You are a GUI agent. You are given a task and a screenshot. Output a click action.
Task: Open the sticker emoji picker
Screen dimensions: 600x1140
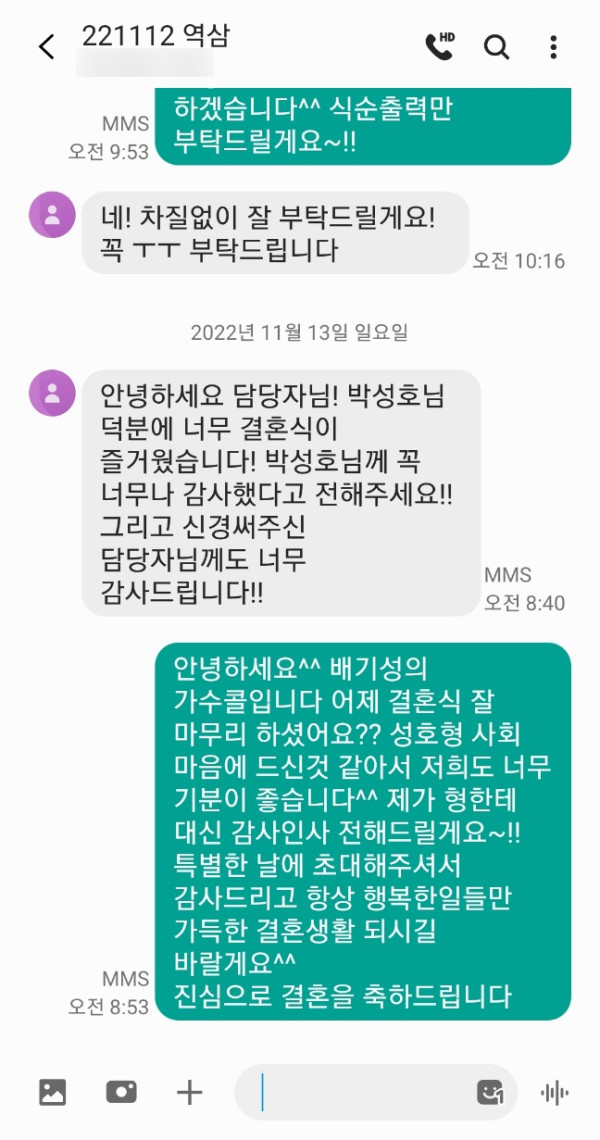(489, 1092)
